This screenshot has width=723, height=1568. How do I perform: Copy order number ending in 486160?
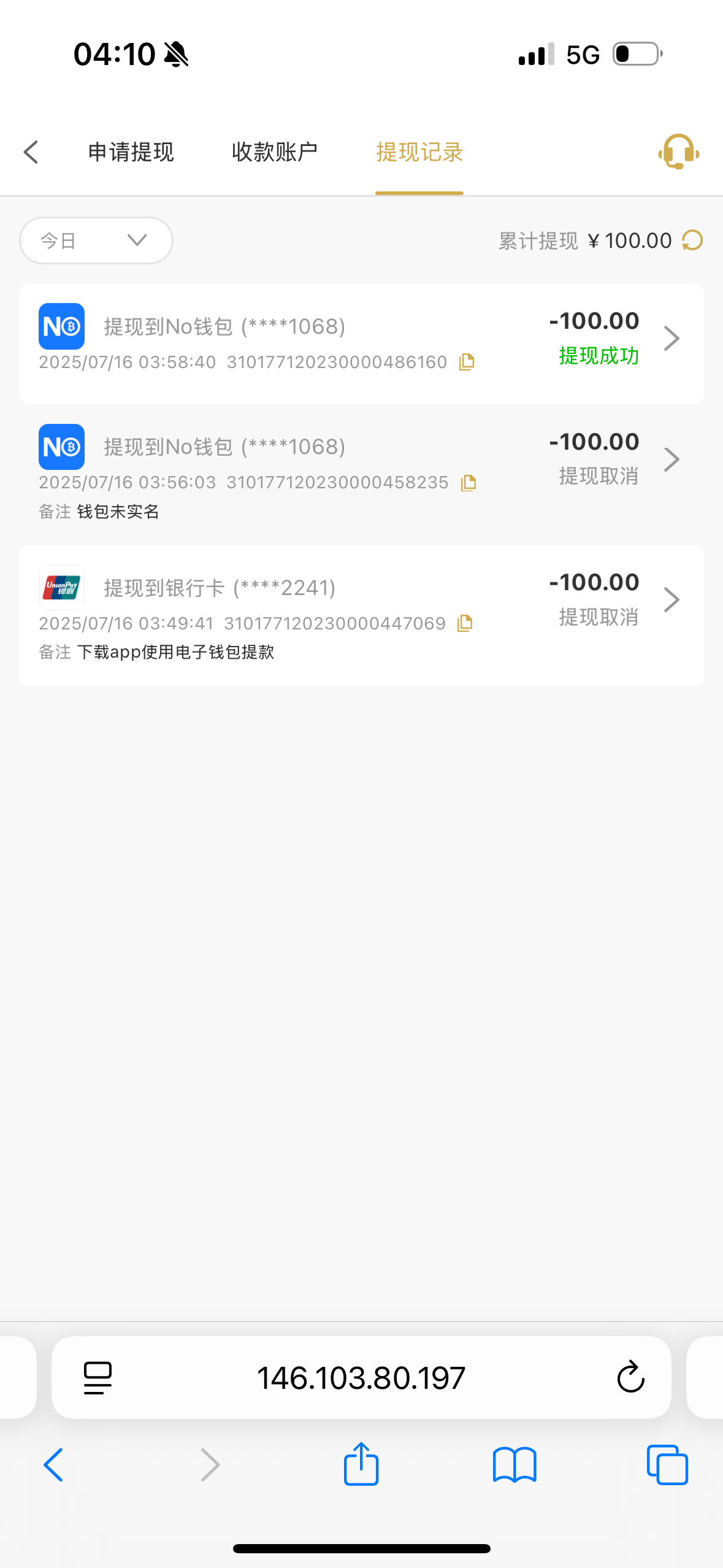467,362
